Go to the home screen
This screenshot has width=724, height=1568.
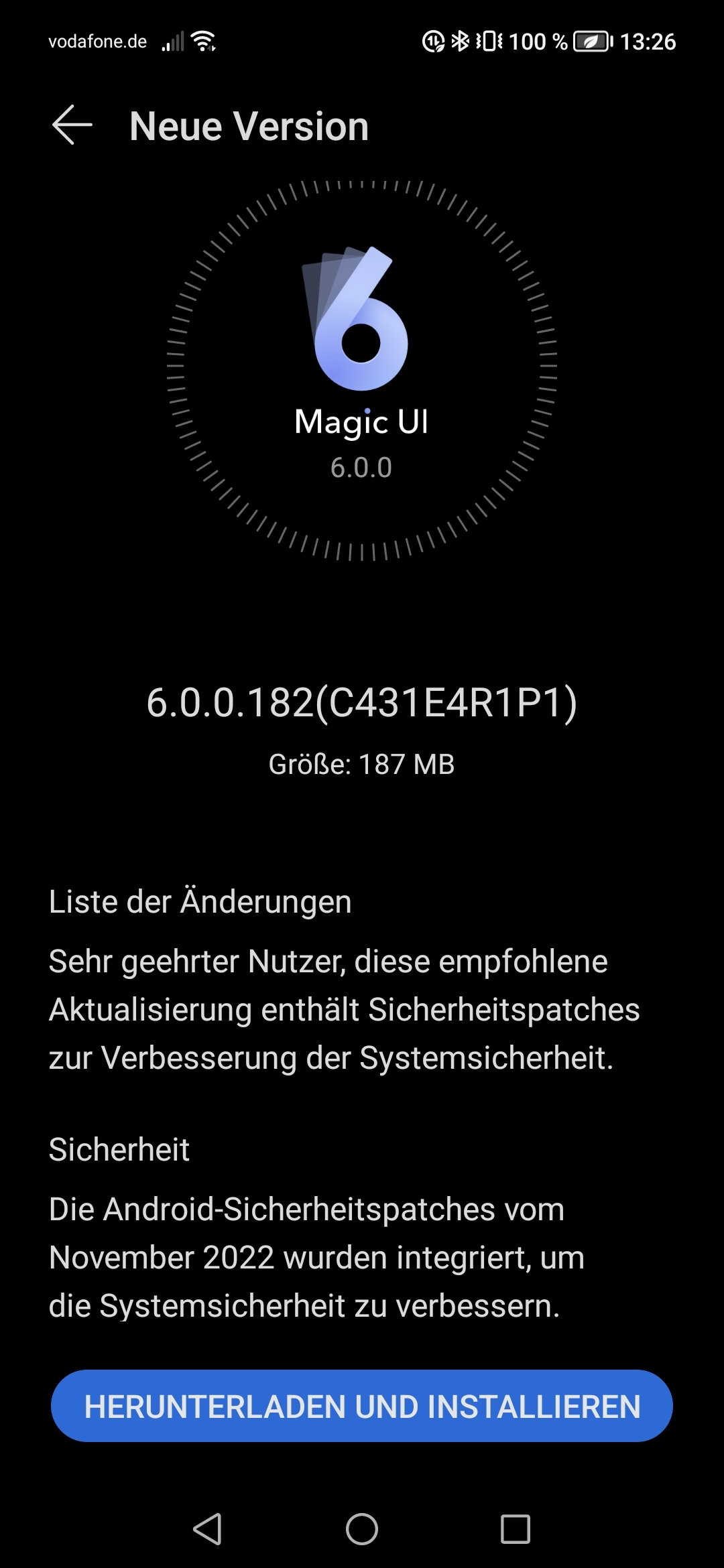[x=362, y=1529]
